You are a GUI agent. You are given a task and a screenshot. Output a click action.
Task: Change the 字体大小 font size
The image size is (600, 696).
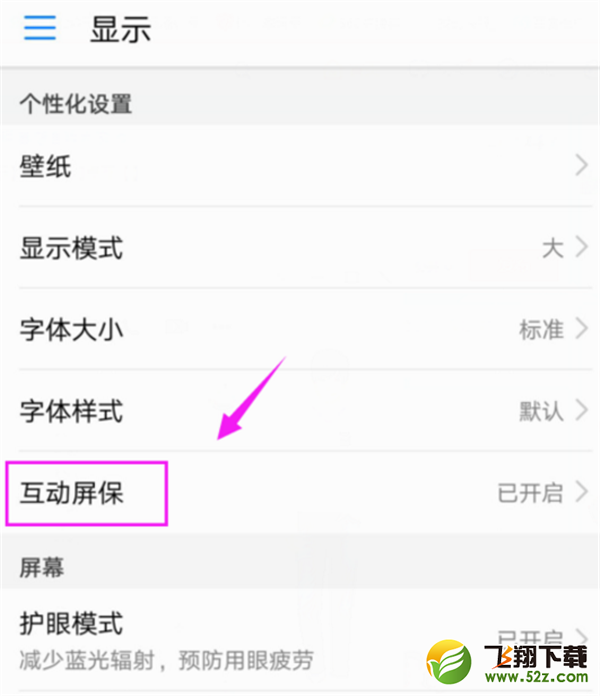coord(300,329)
